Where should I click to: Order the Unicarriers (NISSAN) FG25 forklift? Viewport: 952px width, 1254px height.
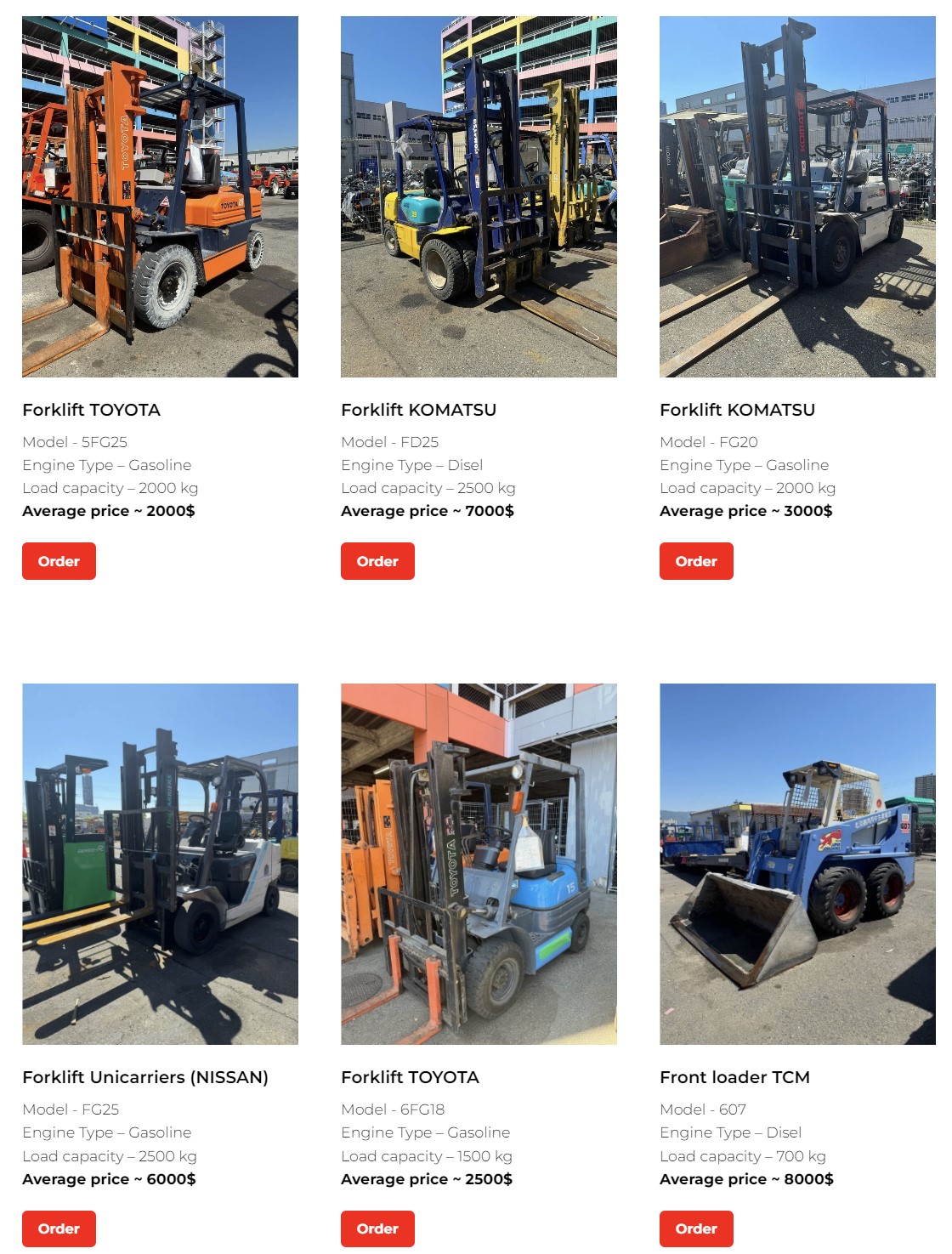point(59,1228)
